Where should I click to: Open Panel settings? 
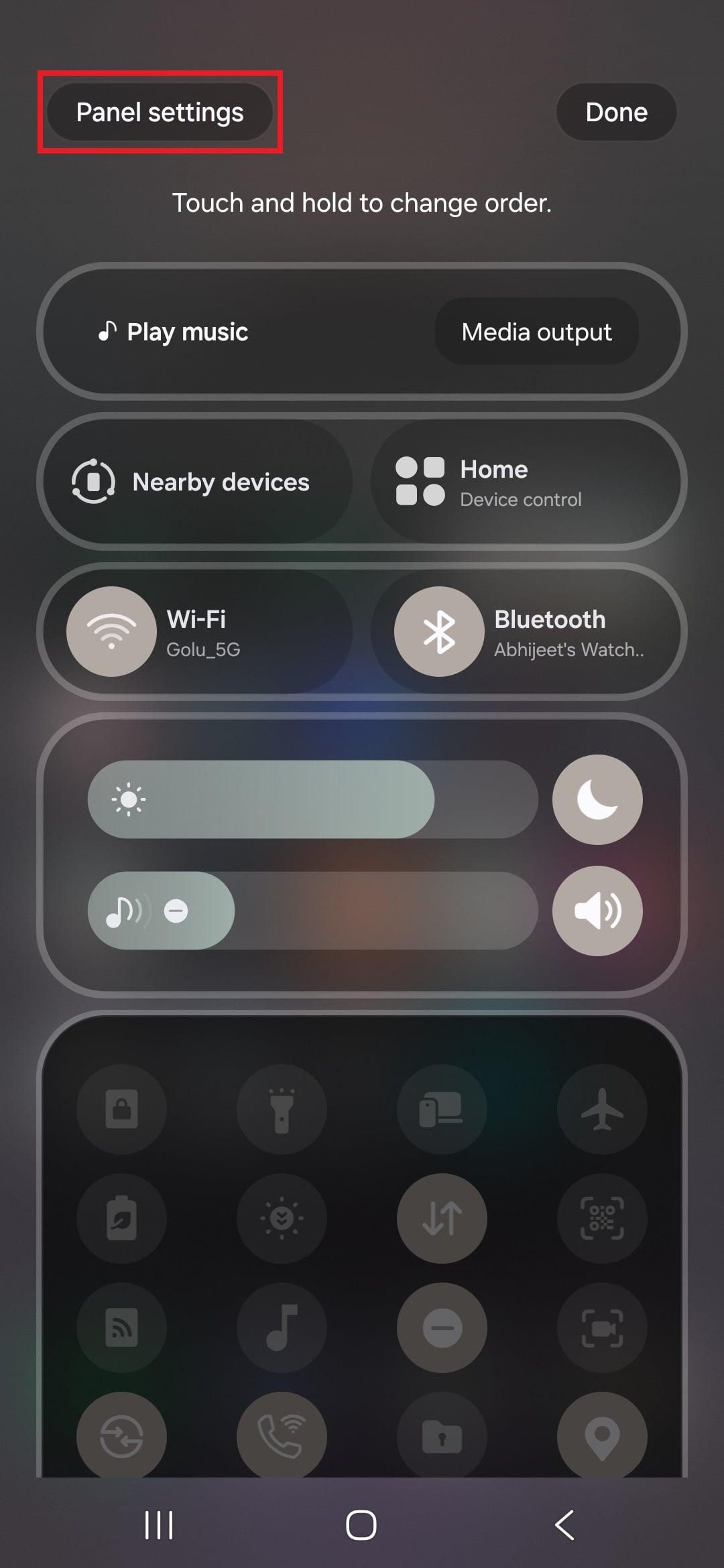[160, 112]
